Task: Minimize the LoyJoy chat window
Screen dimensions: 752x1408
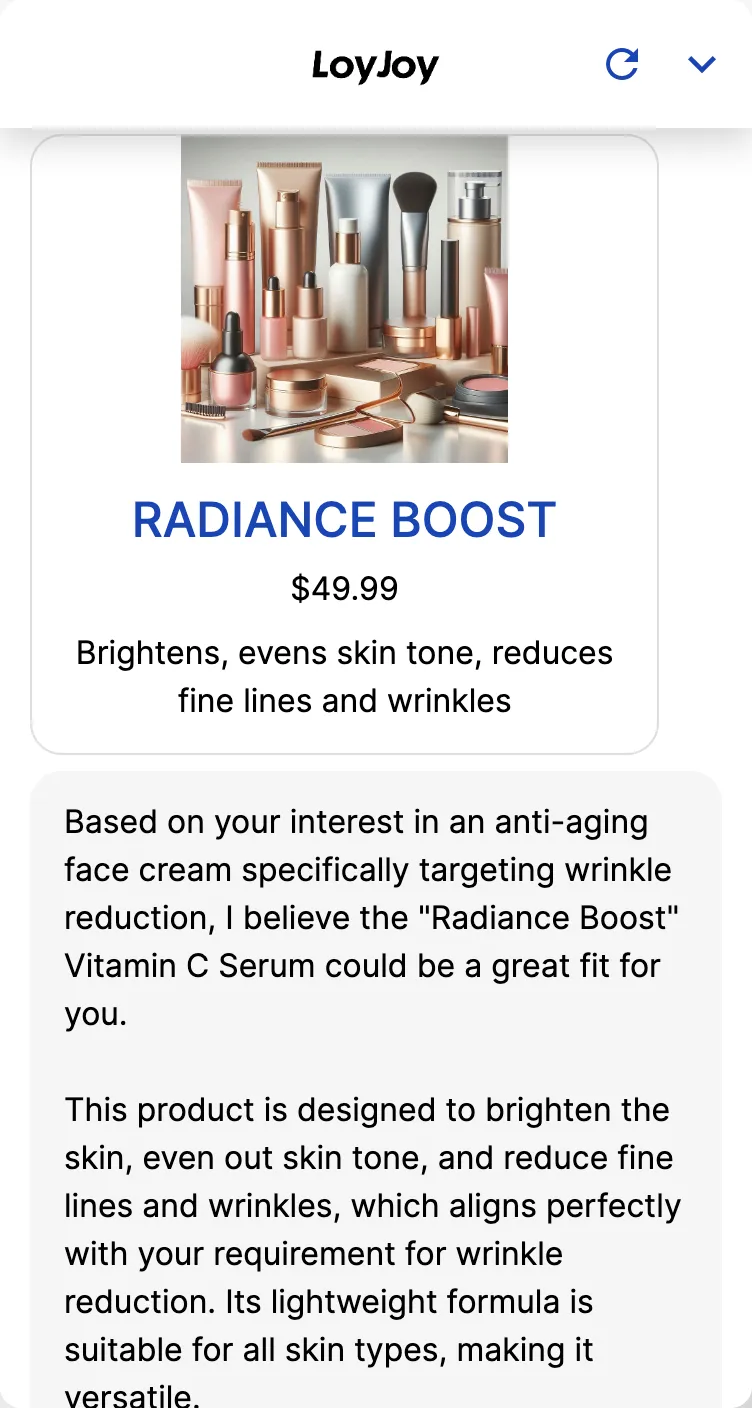Action: [x=702, y=65]
